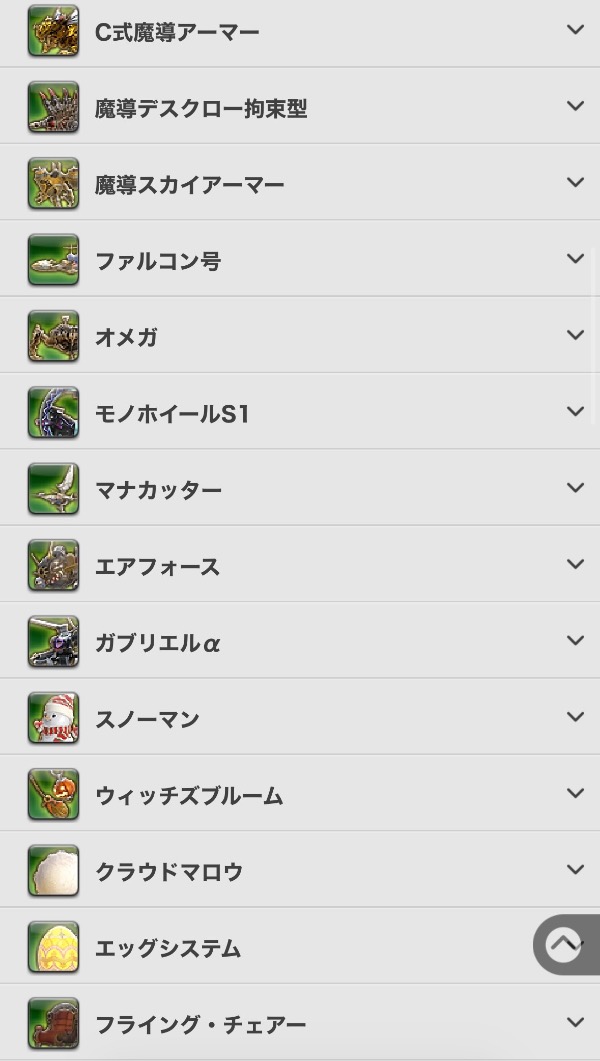Expand the ウィッチズブルーム entry
Viewport: 600px width, 1061px height.
pyautogui.click(x=575, y=793)
